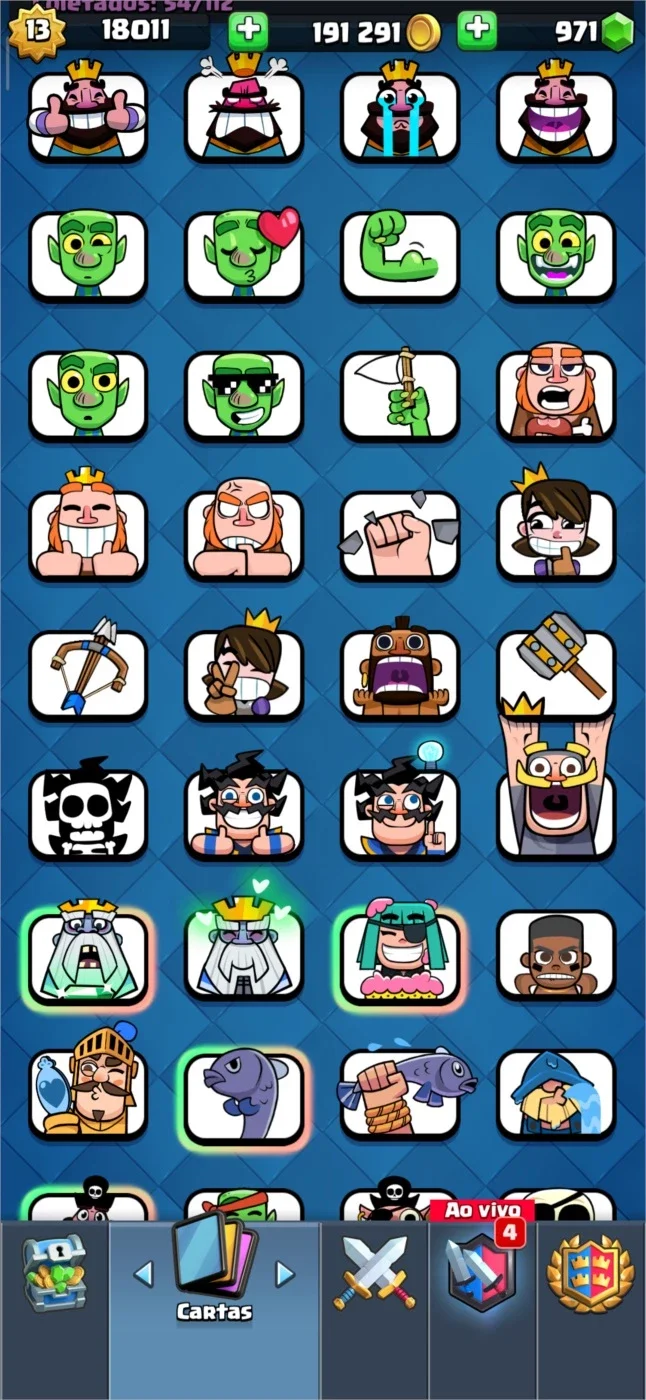The width and height of the screenshot is (646, 1400).
Task: Open the clan shield tab
Action: point(590,1273)
